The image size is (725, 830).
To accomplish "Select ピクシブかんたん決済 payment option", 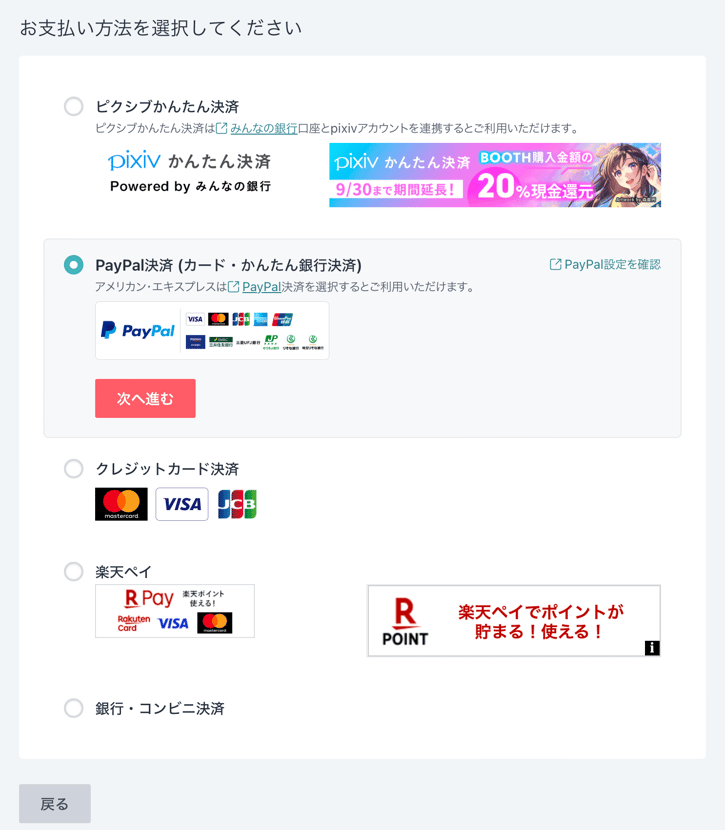I will (x=74, y=106).
